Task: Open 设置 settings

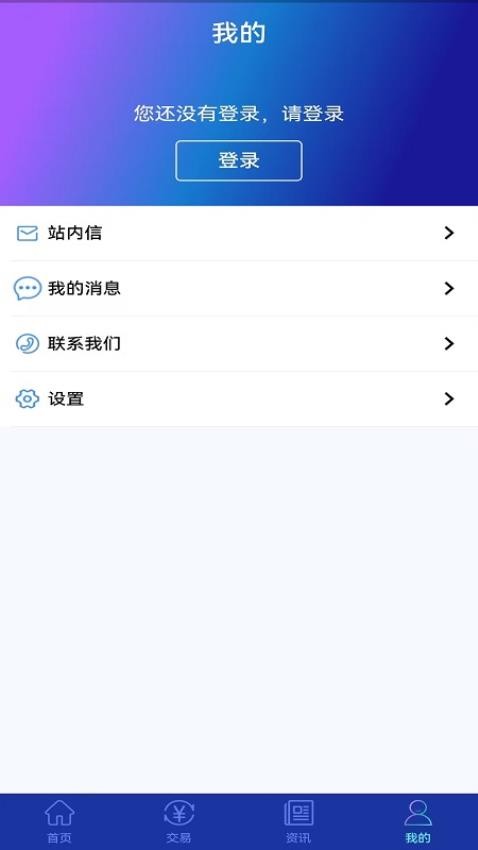Action: click(239, 399)
